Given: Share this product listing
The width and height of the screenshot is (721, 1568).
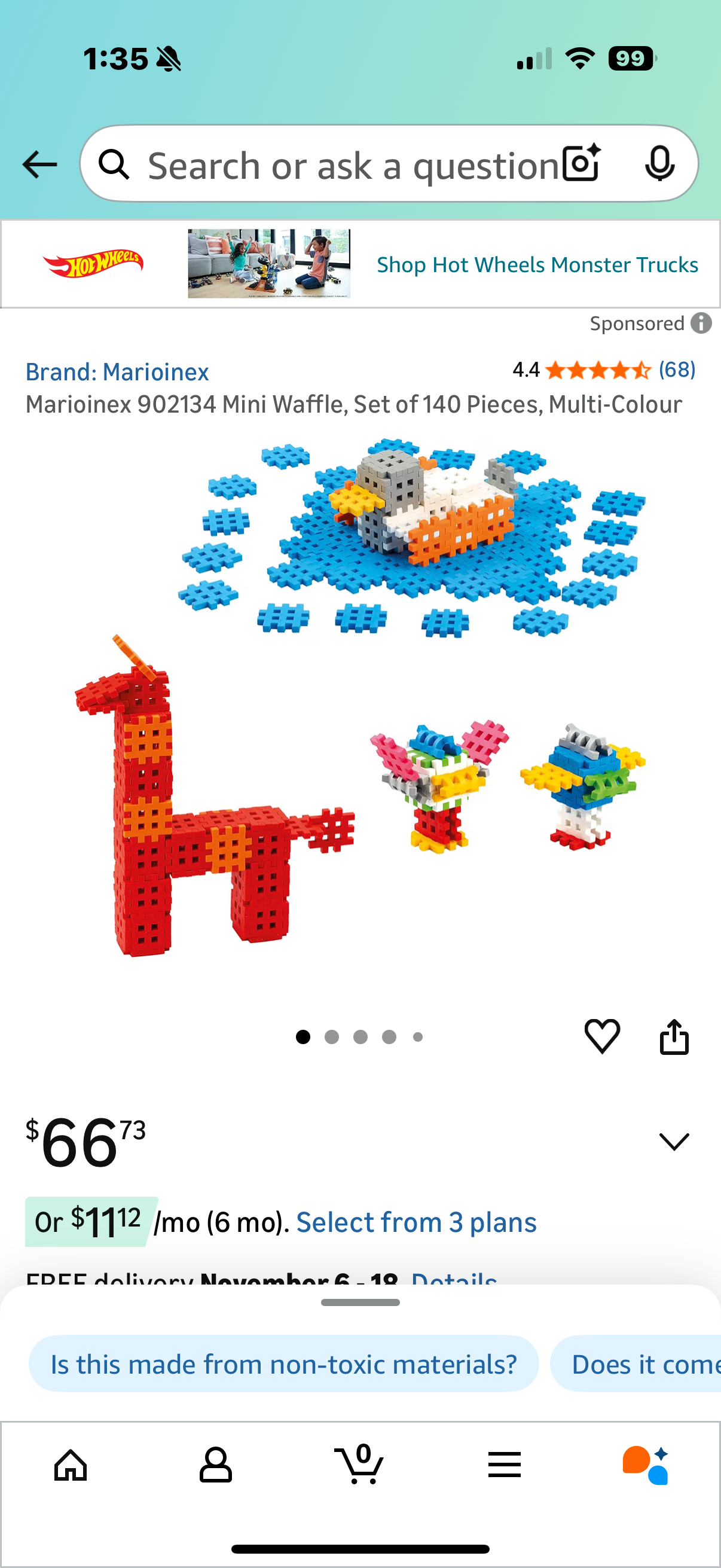Looking at the screenshot, I should (x=674, y=1036).
